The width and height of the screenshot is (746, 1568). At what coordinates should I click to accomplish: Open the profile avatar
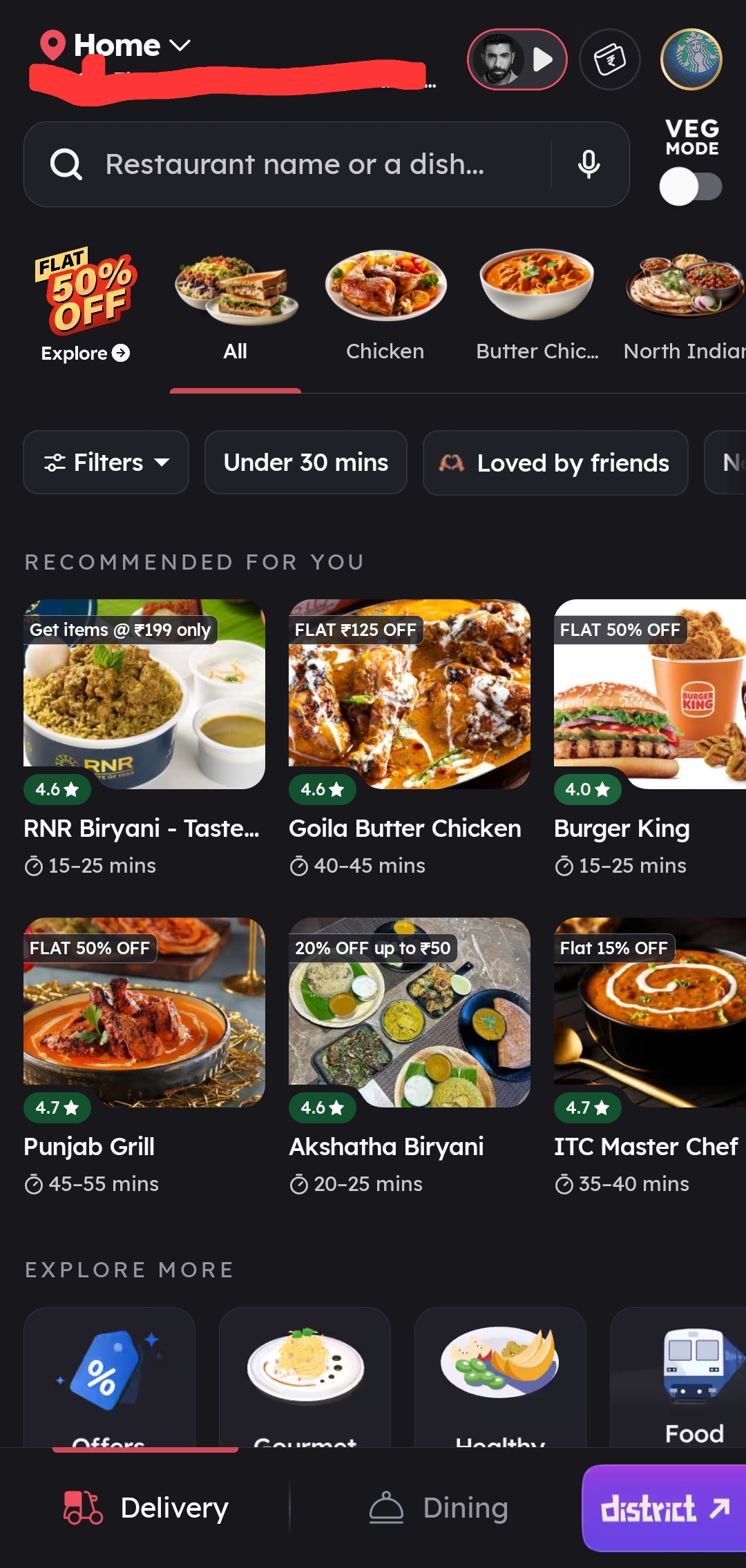(691, 60)
